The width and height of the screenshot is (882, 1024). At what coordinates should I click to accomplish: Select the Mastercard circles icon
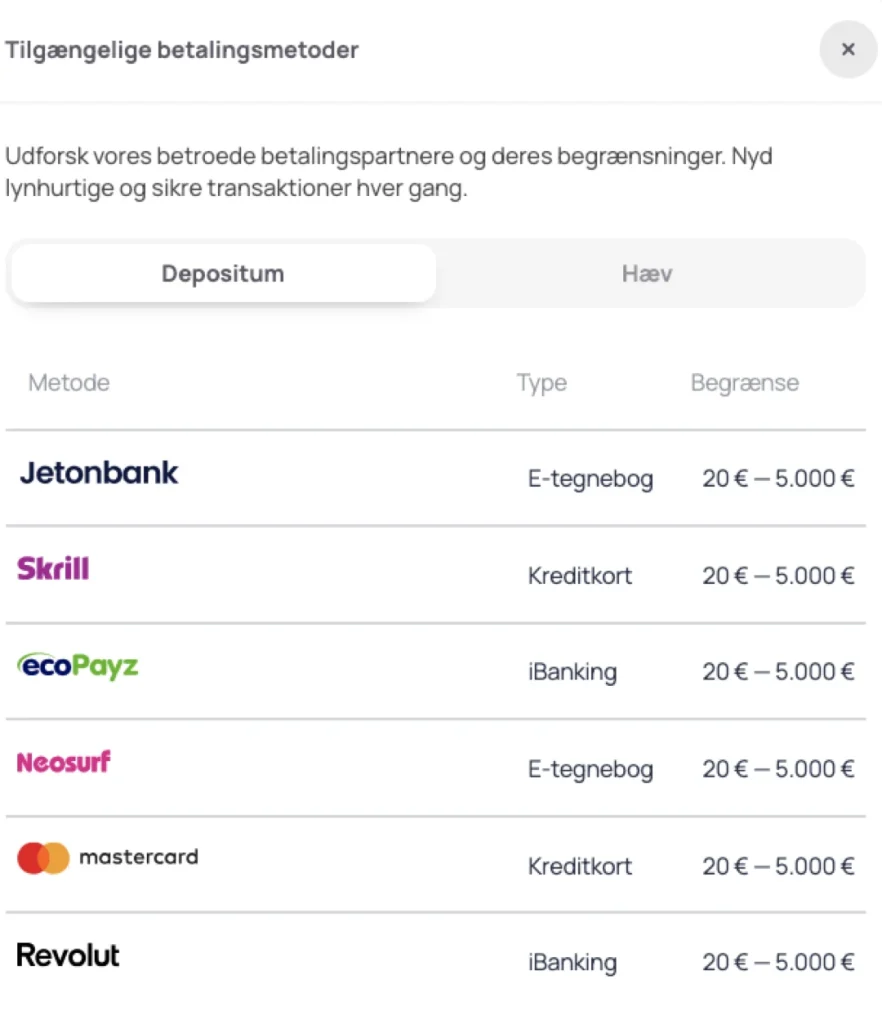[44, 857]
